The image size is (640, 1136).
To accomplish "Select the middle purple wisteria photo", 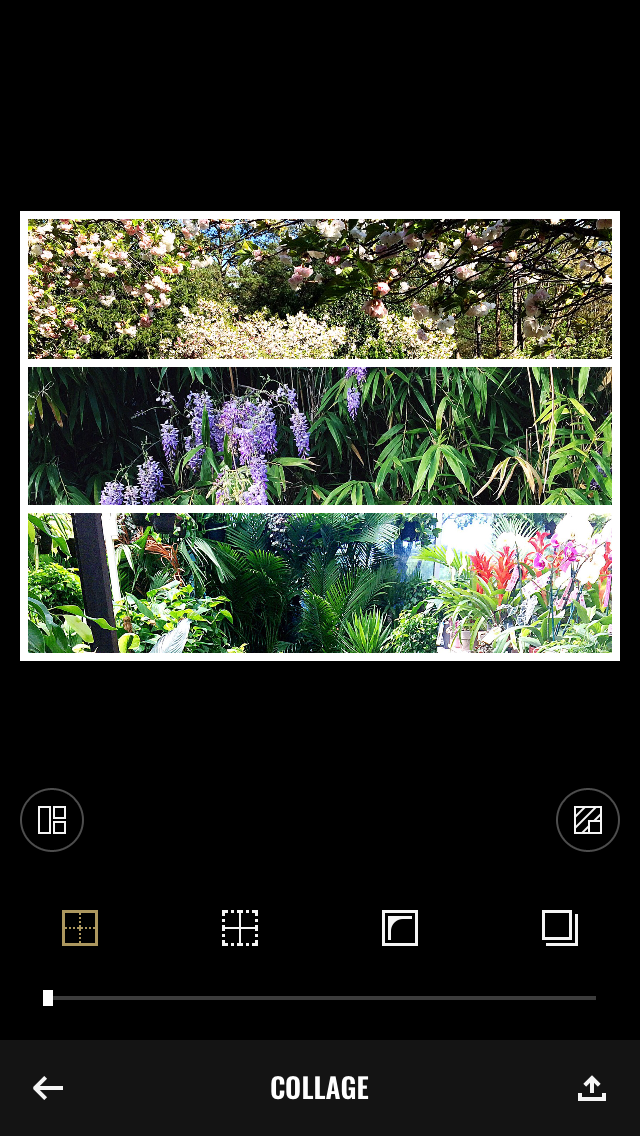I will pyautogui.click(x=320, y=436).
